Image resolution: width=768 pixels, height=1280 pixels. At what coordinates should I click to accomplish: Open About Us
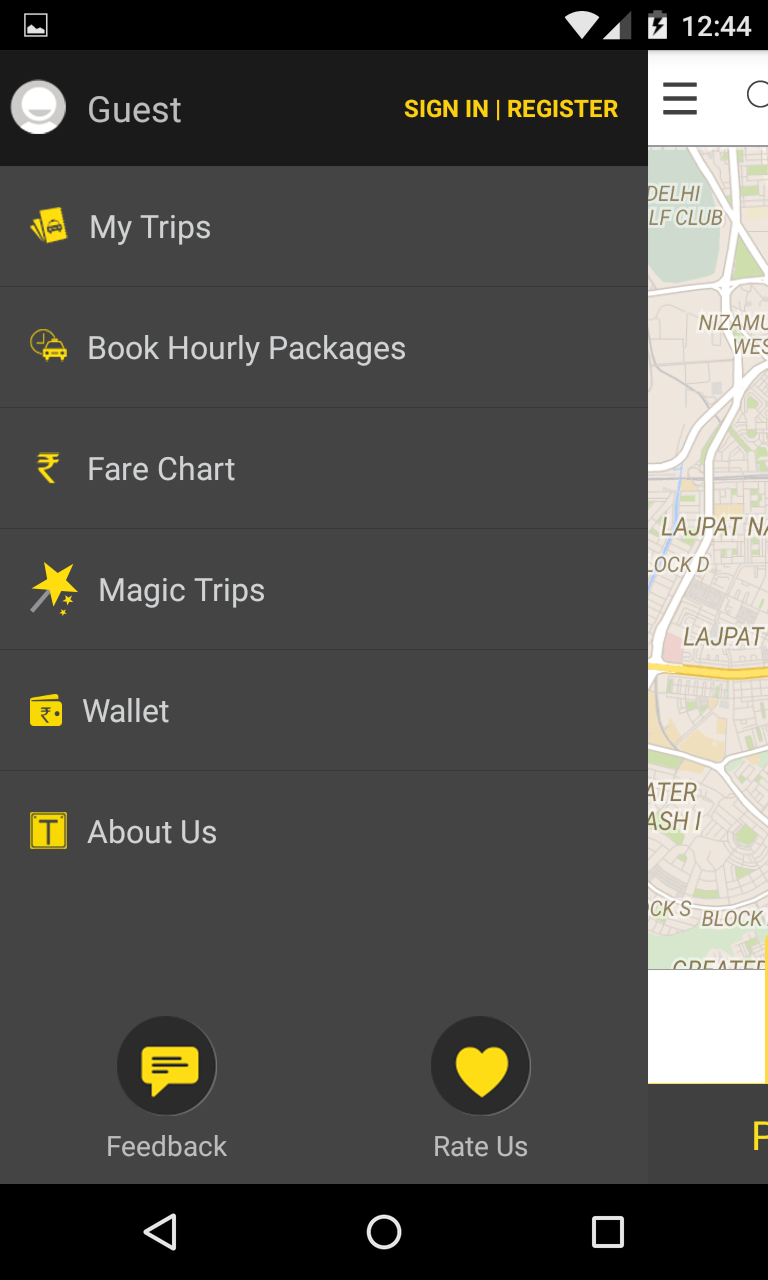click(152, 832)
